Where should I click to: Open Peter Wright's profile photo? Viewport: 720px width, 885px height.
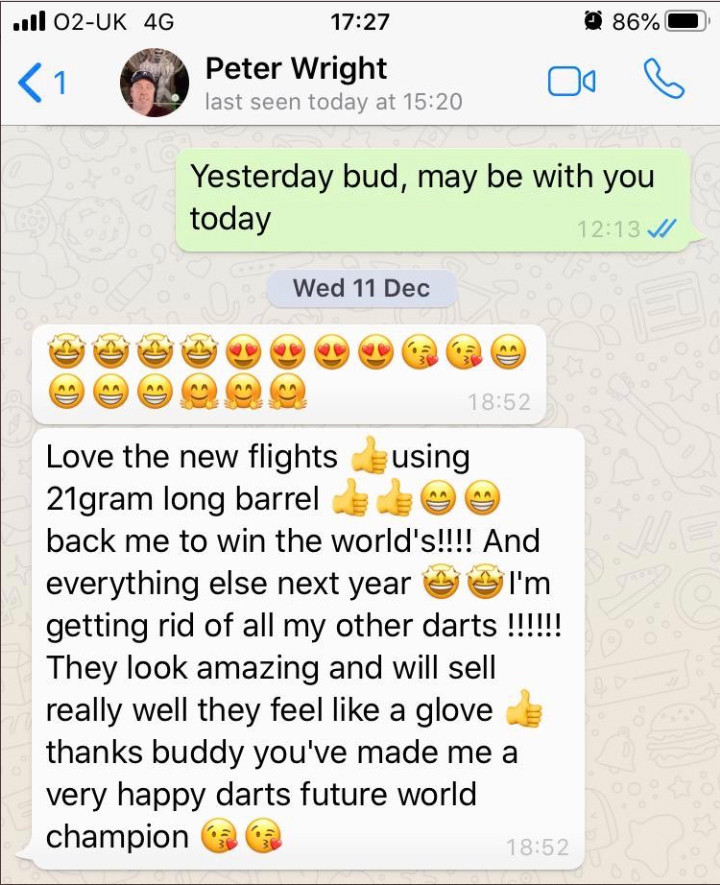point(154,82)
